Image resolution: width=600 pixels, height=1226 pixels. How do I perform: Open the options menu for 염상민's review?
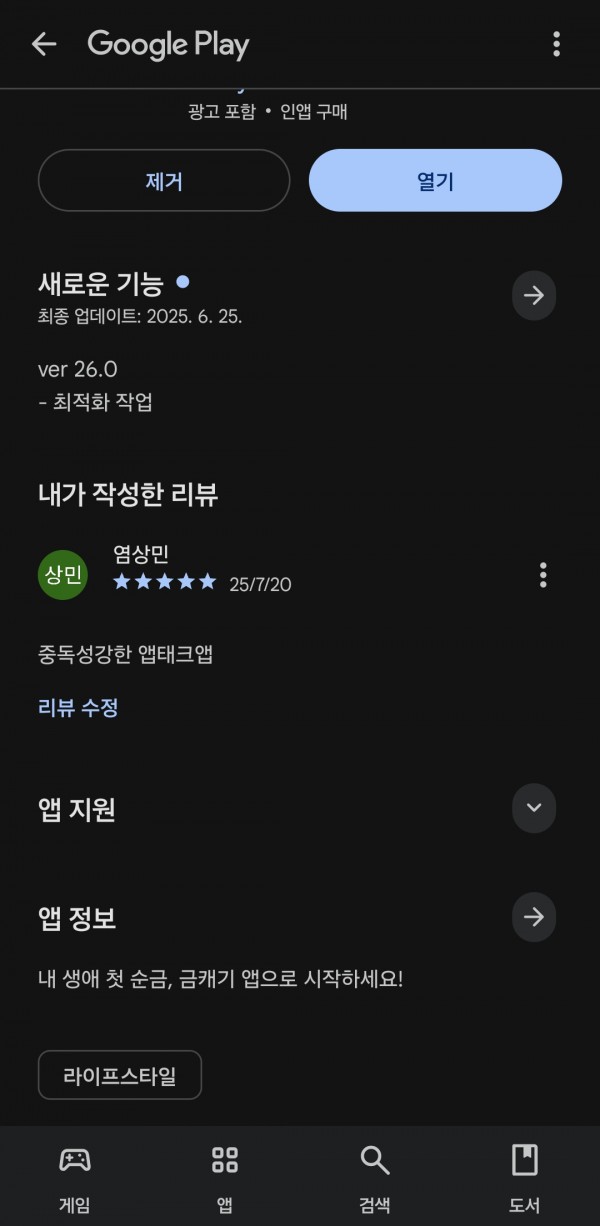pyautogui.click(x=543, y=575)
